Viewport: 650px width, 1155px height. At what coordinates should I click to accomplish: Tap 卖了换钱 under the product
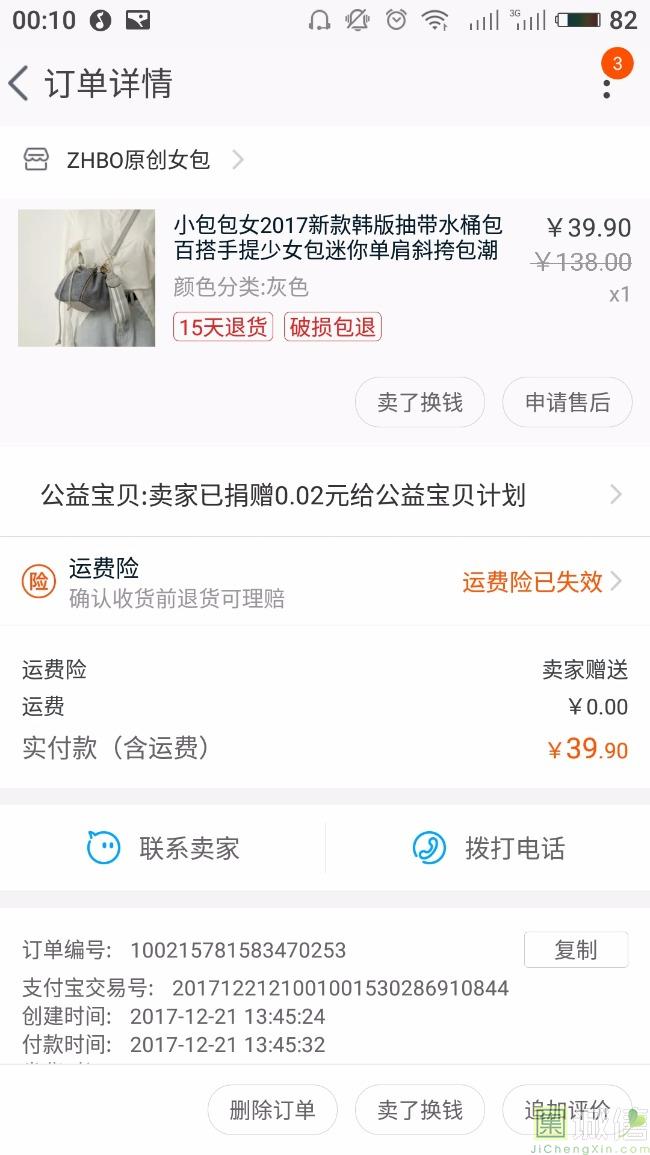point(420,402)
